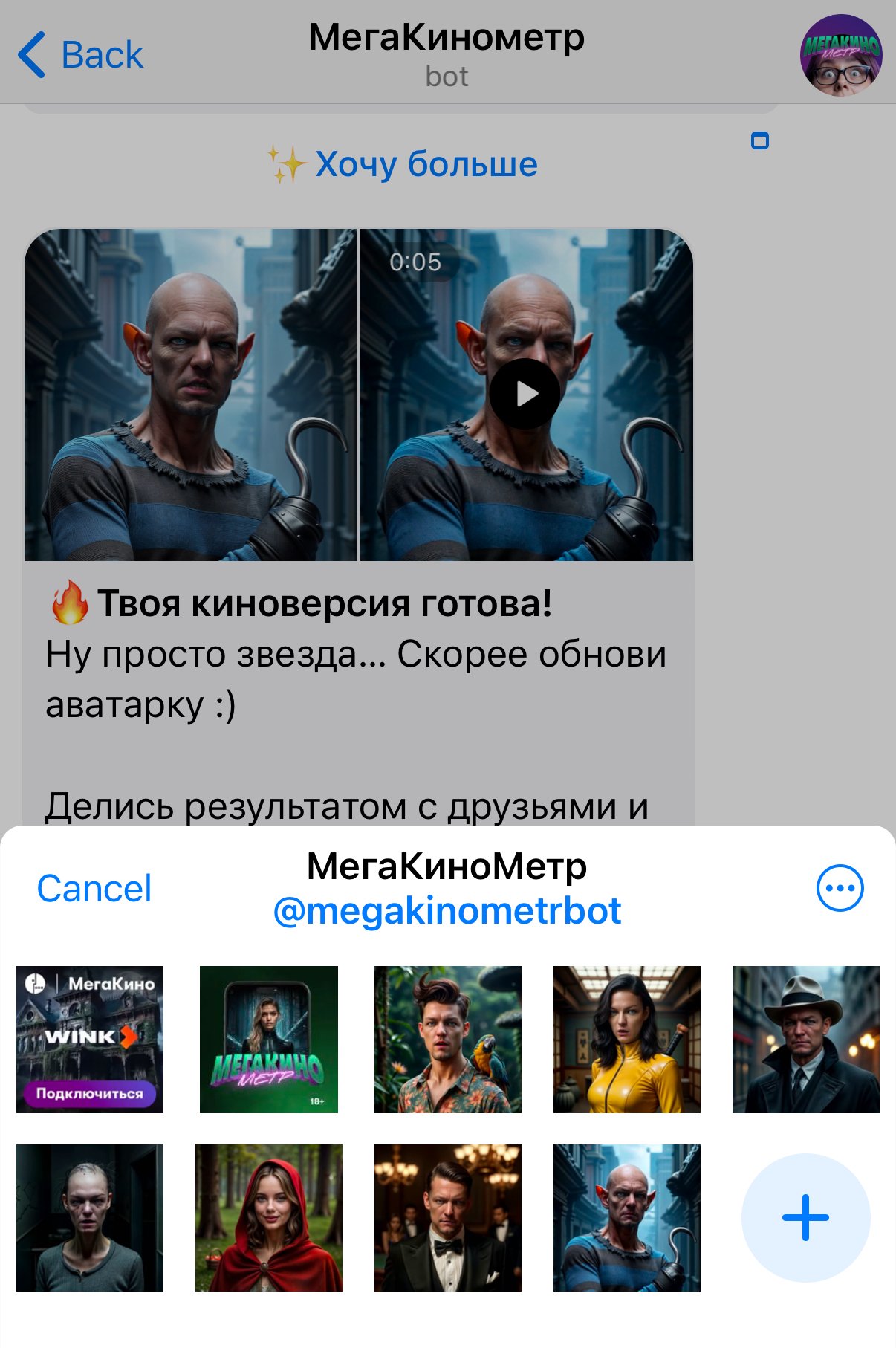Select the red riding hood sticker

pyautogui.click(x=269, y=1217)
